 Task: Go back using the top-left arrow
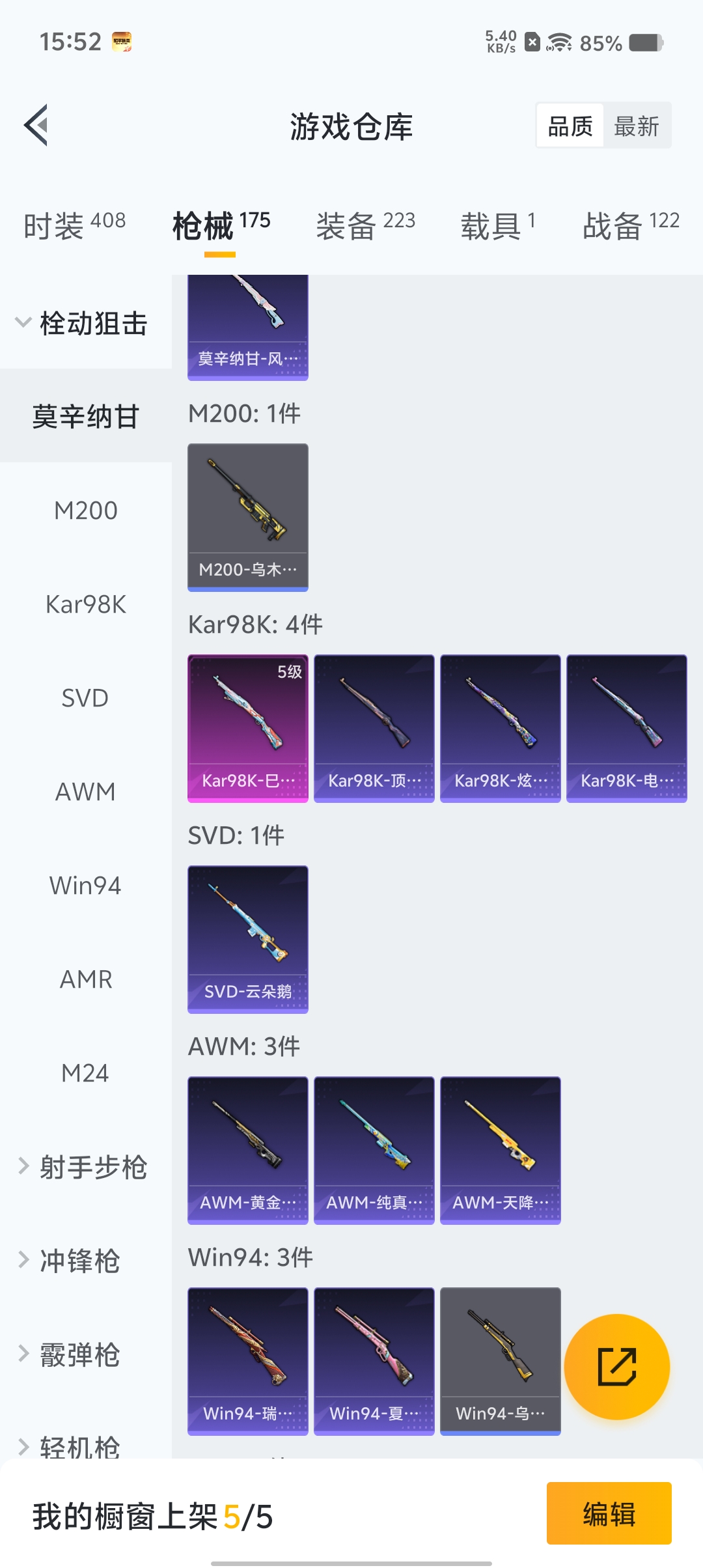[36, 125]
